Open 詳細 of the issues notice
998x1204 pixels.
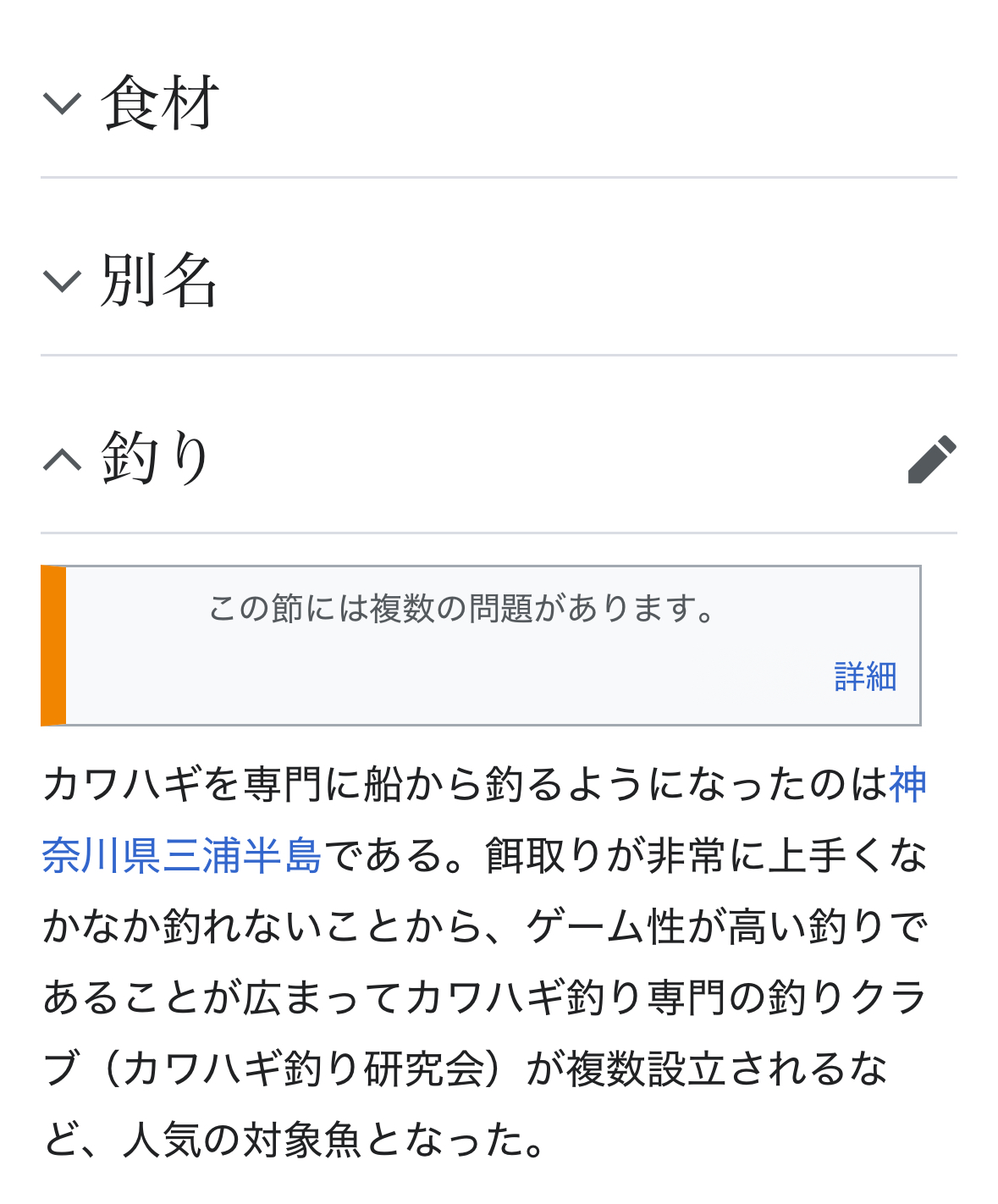864,677
